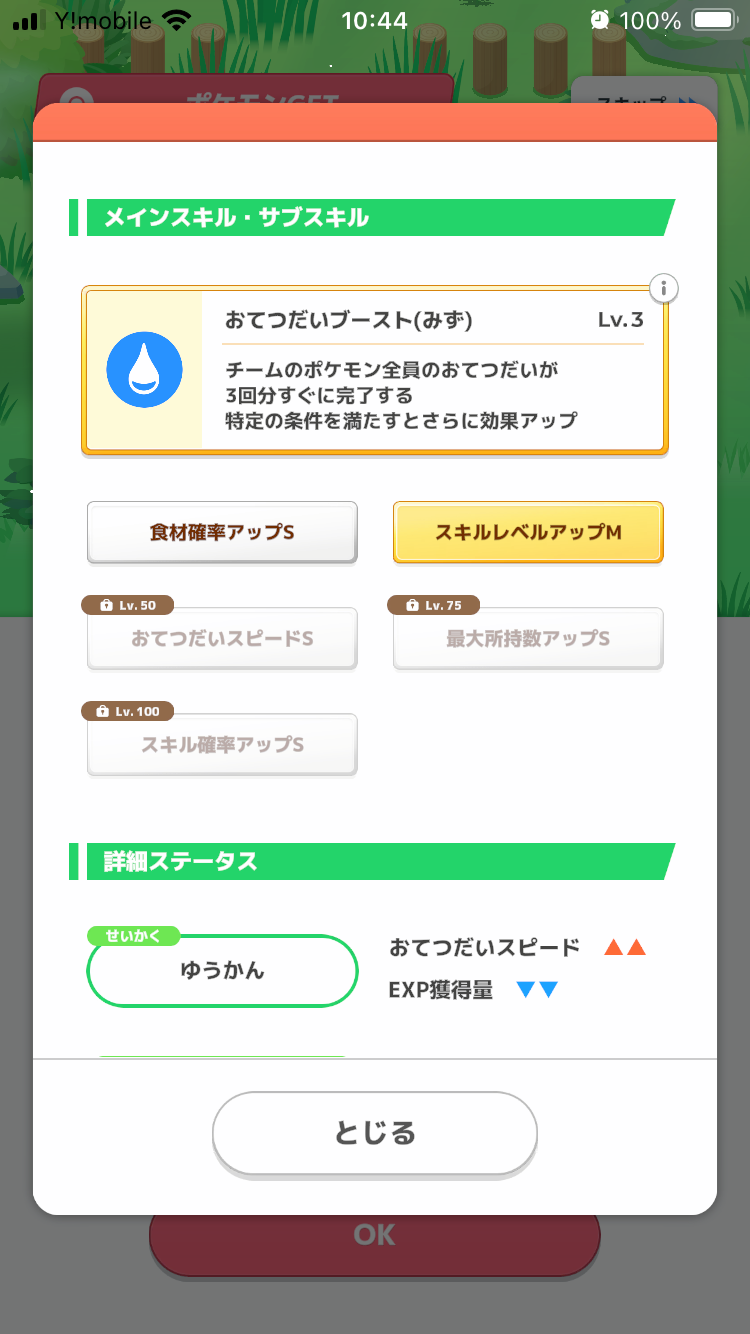View locked 最大所持数アップS sub skill
750x1334 pixels.
(x=528, y=638)
